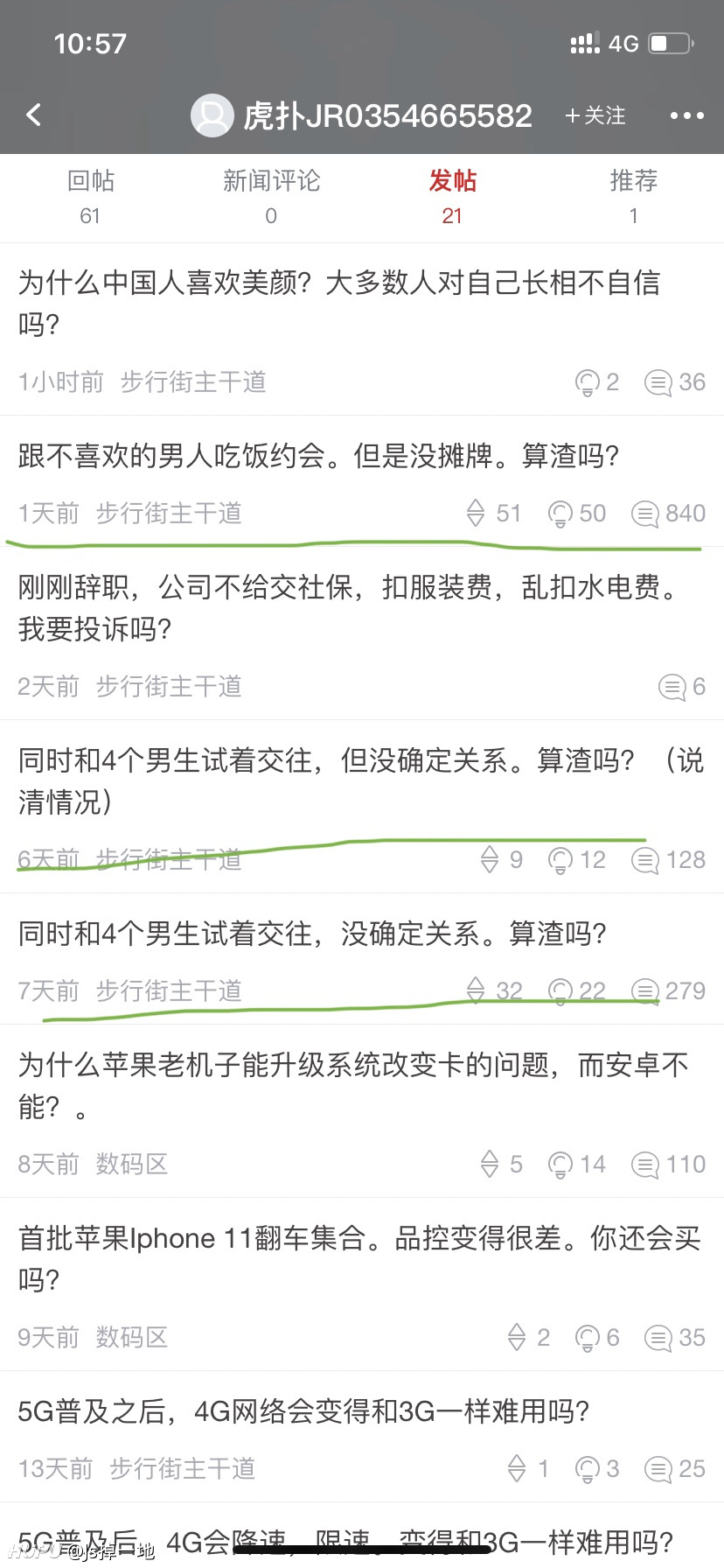Viewport: 724px width, 1568px height.
Task: Follow user with the 关注 button
Action: 595,115
